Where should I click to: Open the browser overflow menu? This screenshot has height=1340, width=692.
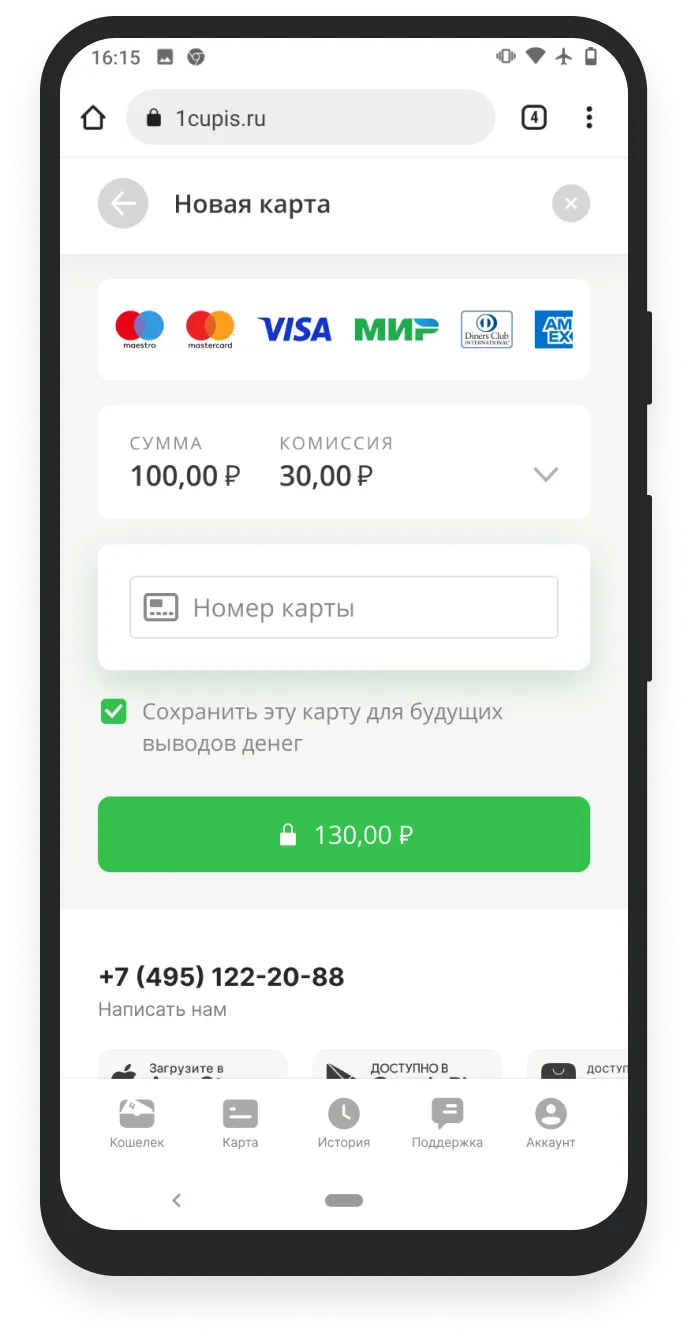pos(589,118)
